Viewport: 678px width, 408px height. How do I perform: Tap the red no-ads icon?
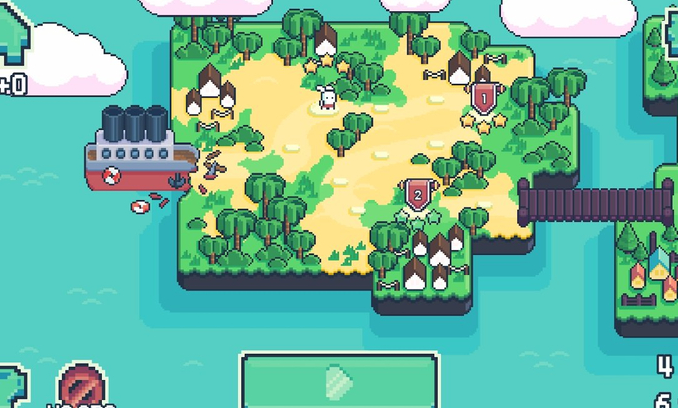click(x=76, y=387)
